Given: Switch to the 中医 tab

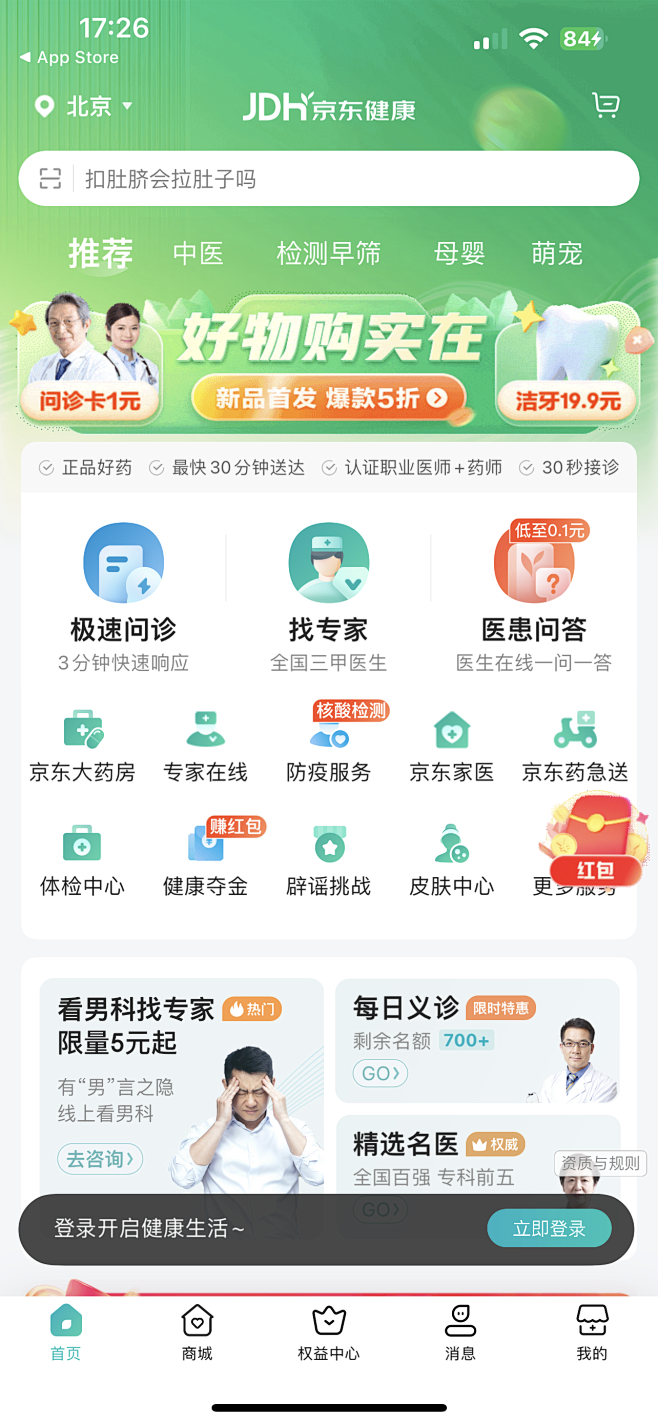Looking at the screenshot, I should (x=198, y=254).
